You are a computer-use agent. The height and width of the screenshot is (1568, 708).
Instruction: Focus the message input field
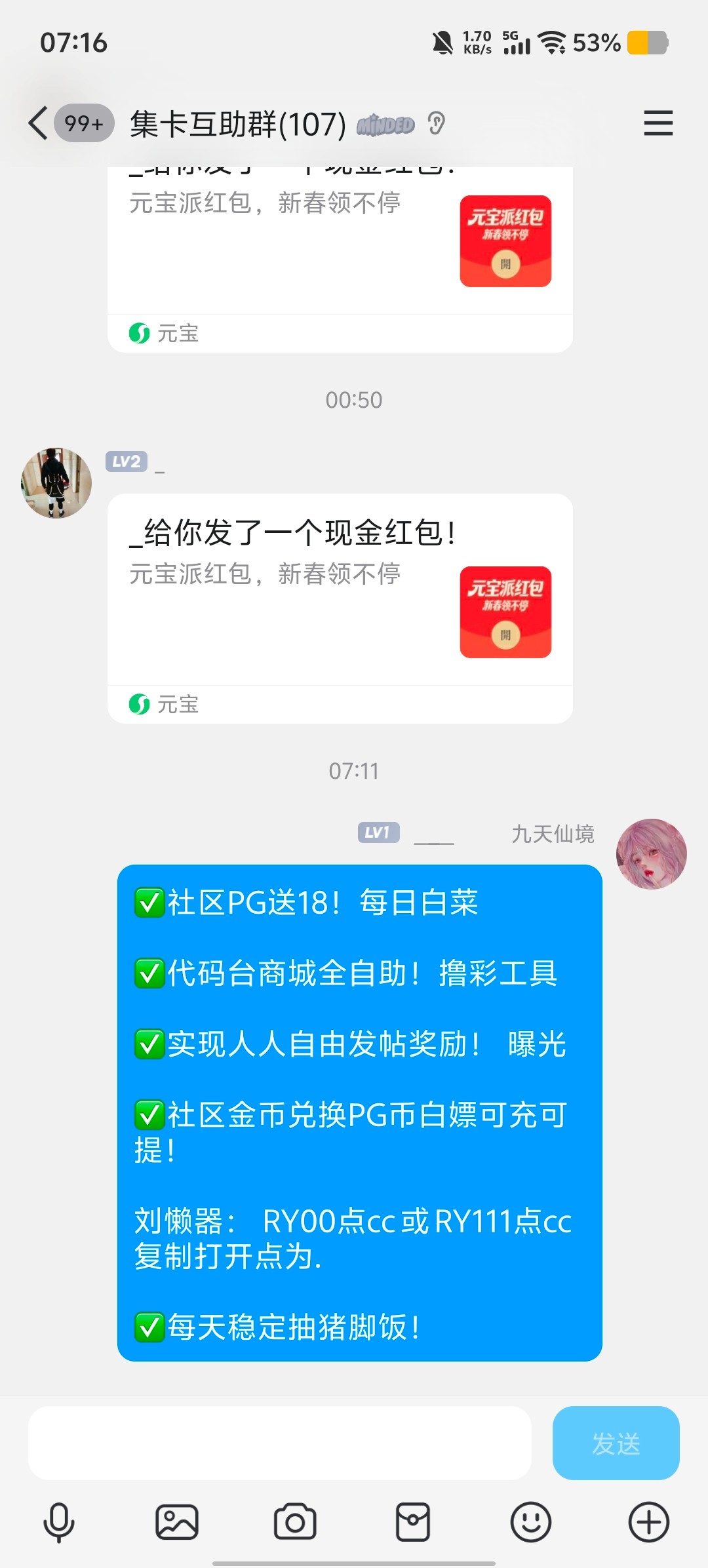[x=279, y=1443]
